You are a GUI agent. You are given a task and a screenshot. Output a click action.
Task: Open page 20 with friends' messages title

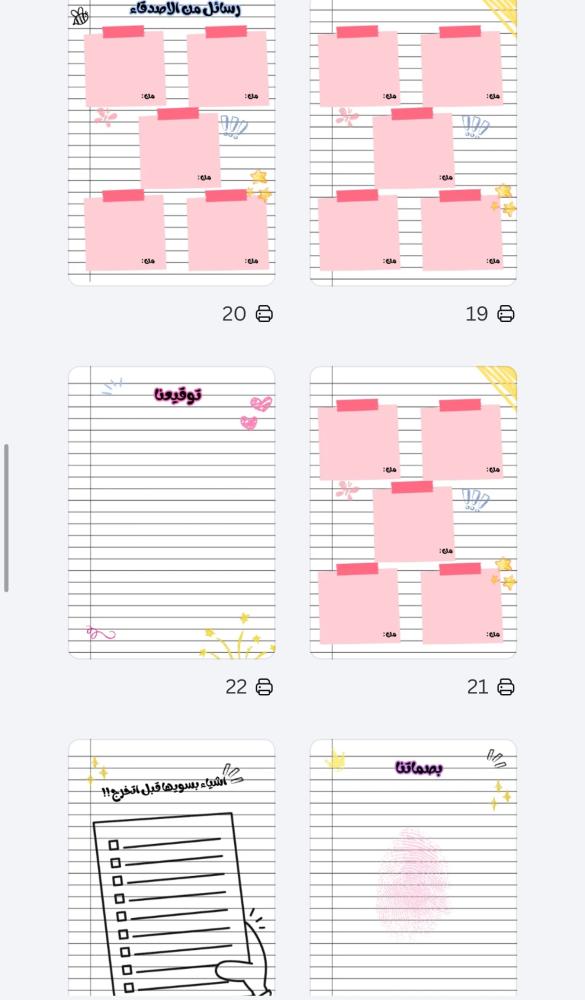tap(172, 142)
